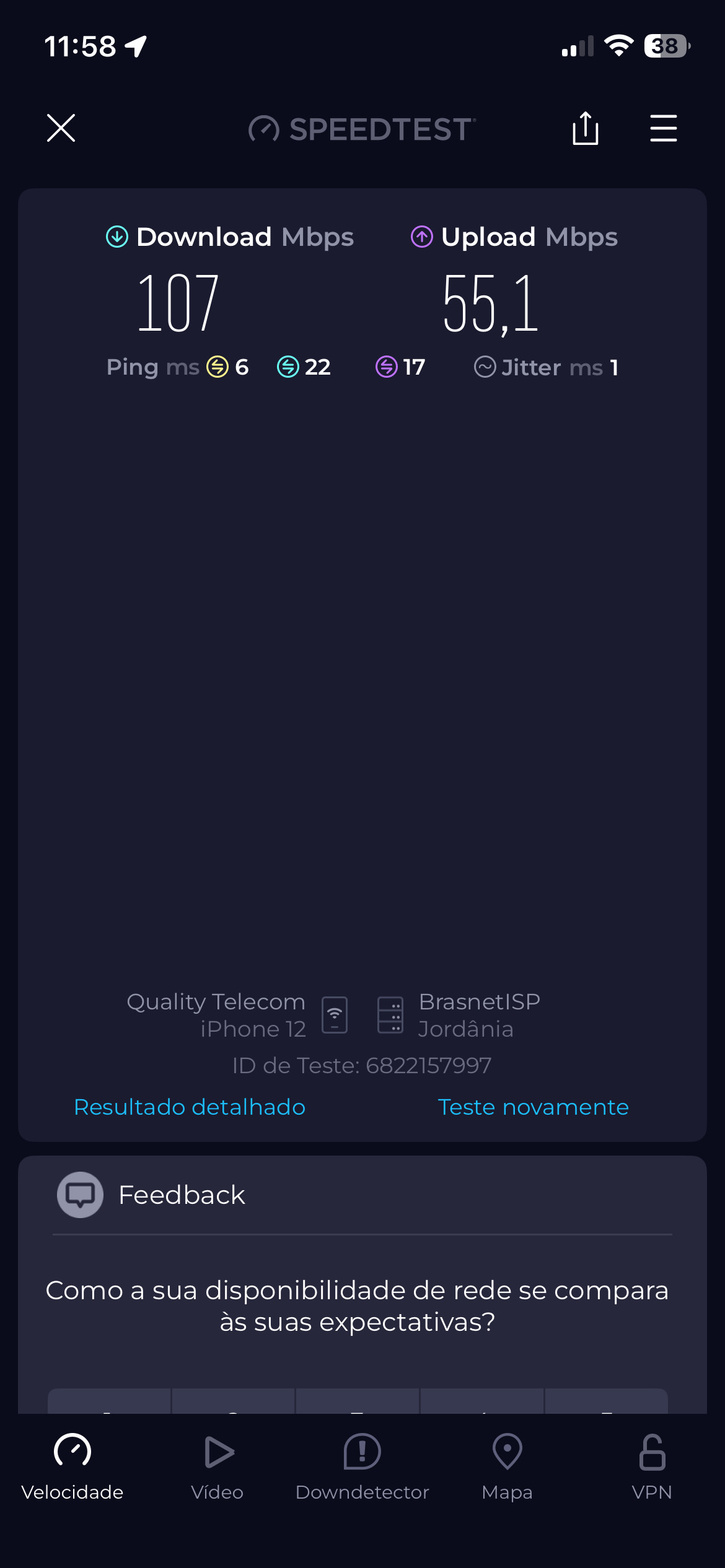Image resolution: width=725 pixels, height=1568 pixels.
Task: Open the Downdetector tab
Action: [362, 1466]
